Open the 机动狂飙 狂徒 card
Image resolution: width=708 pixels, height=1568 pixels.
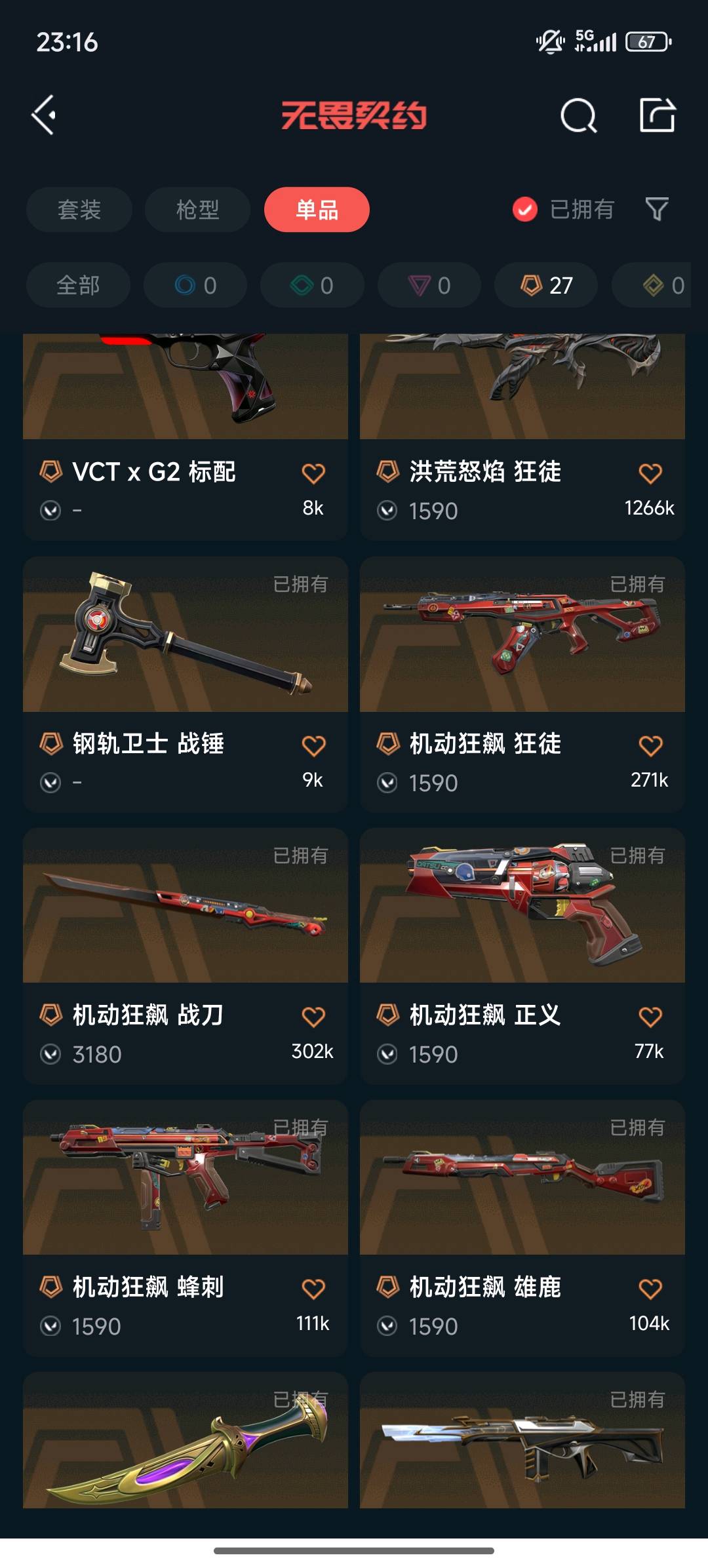(x=522, y=684)
